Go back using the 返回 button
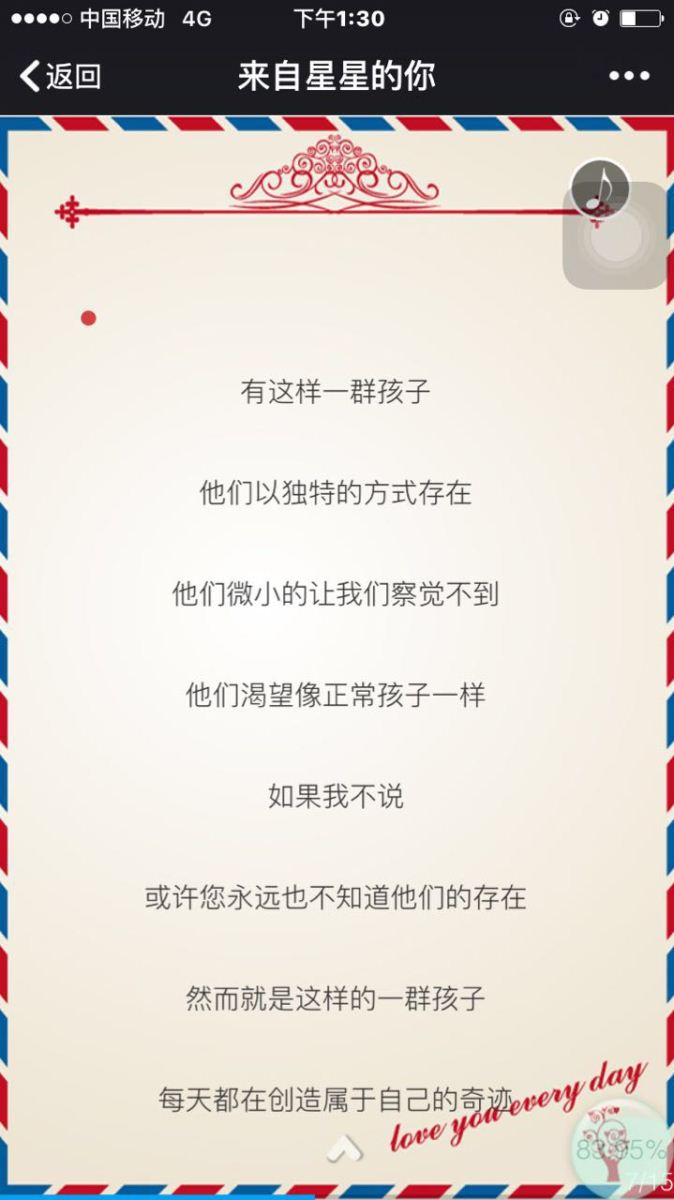674x1200 pixels. 61,76
